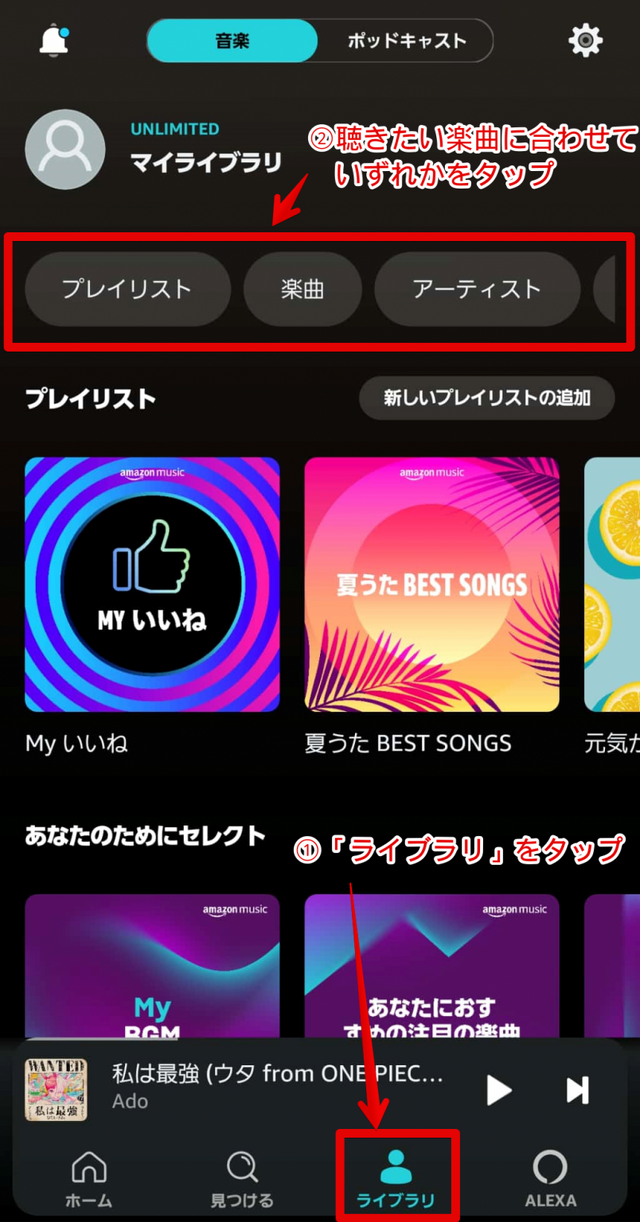Viewport: 640px width, 1222px height.
Task: Play the song 私は最強
Action: pos(499,1089)
